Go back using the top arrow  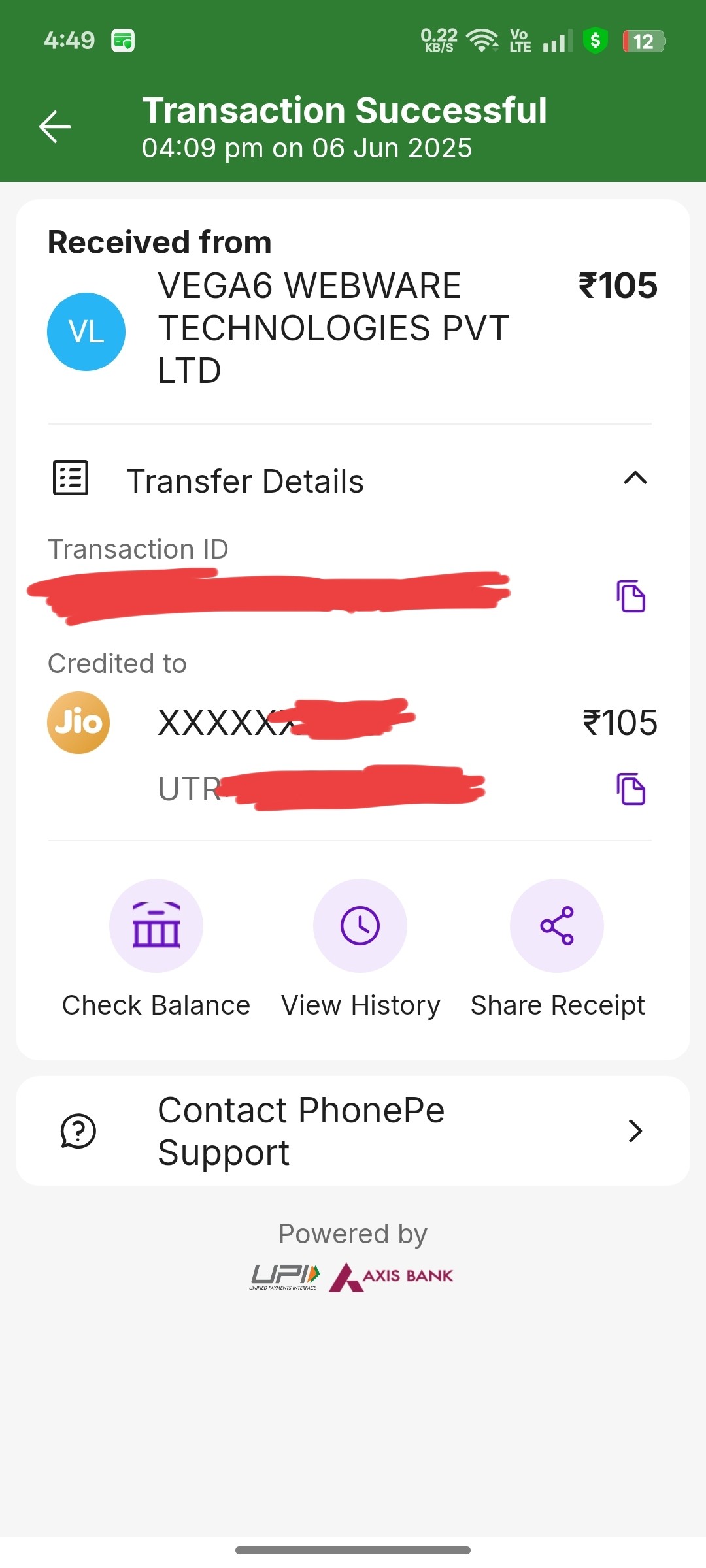click(55, 126)
